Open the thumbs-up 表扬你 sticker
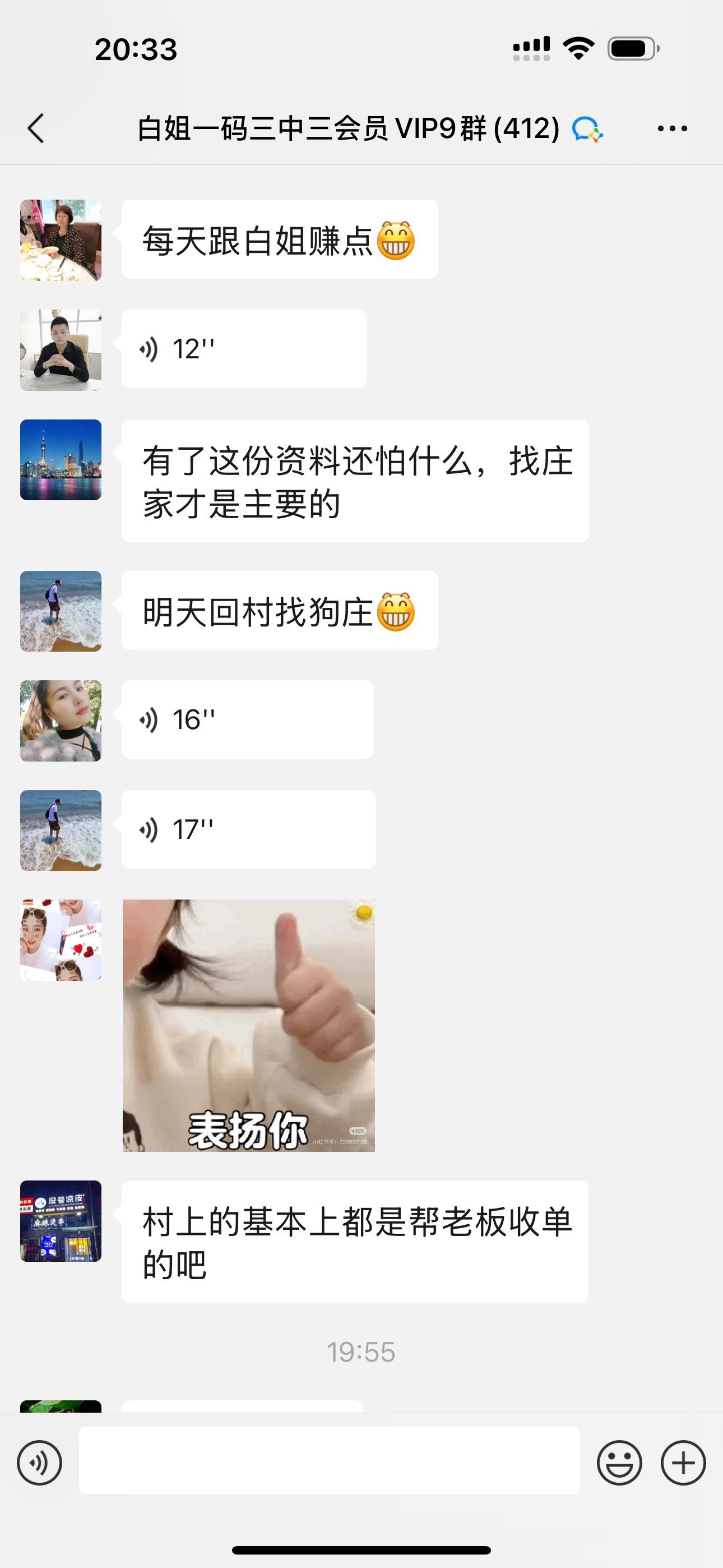 click(248, 1026)
